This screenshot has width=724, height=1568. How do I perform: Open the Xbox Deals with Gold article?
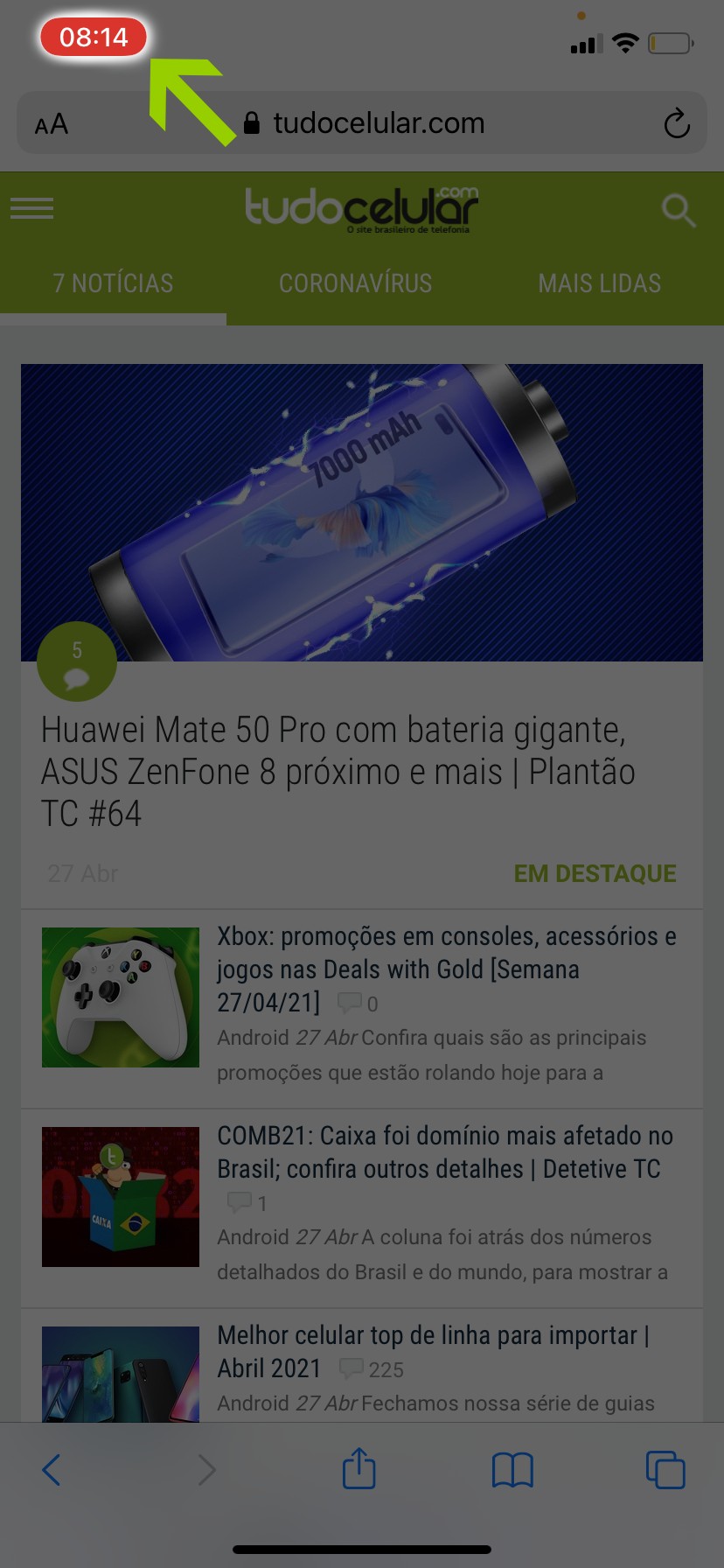pos(446,969)
